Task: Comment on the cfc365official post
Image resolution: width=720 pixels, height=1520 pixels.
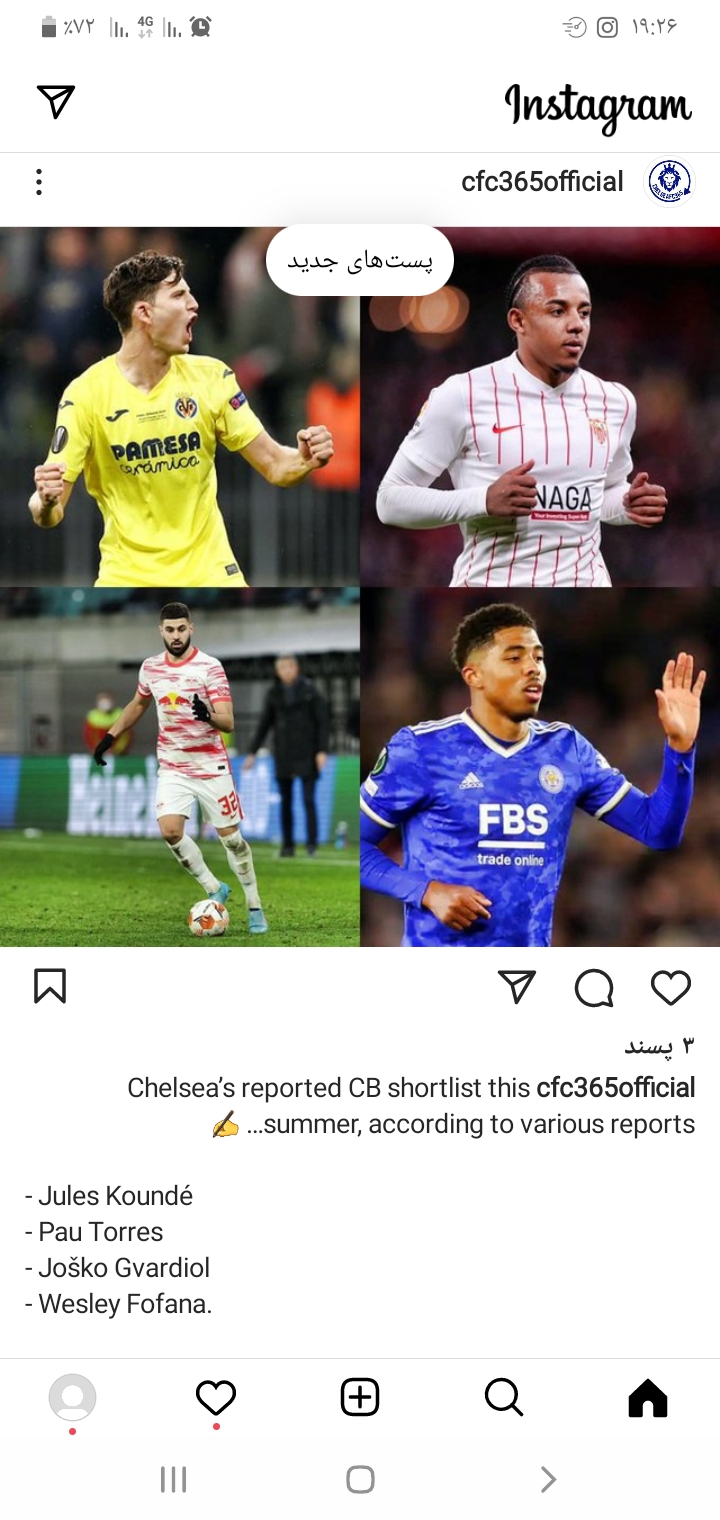Action: click(x=594, y=988)
